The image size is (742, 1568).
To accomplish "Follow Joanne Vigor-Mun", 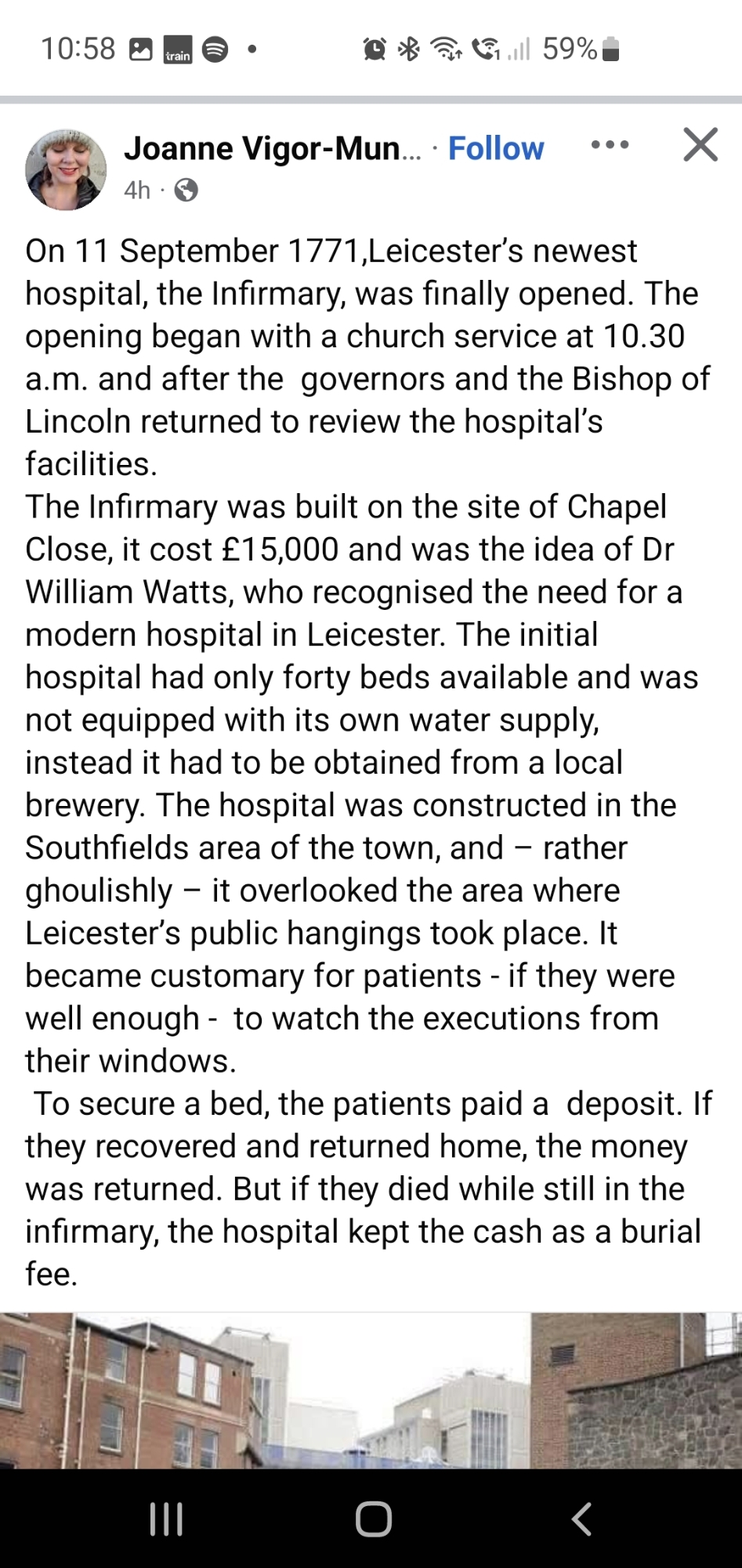I will (495, 148).
